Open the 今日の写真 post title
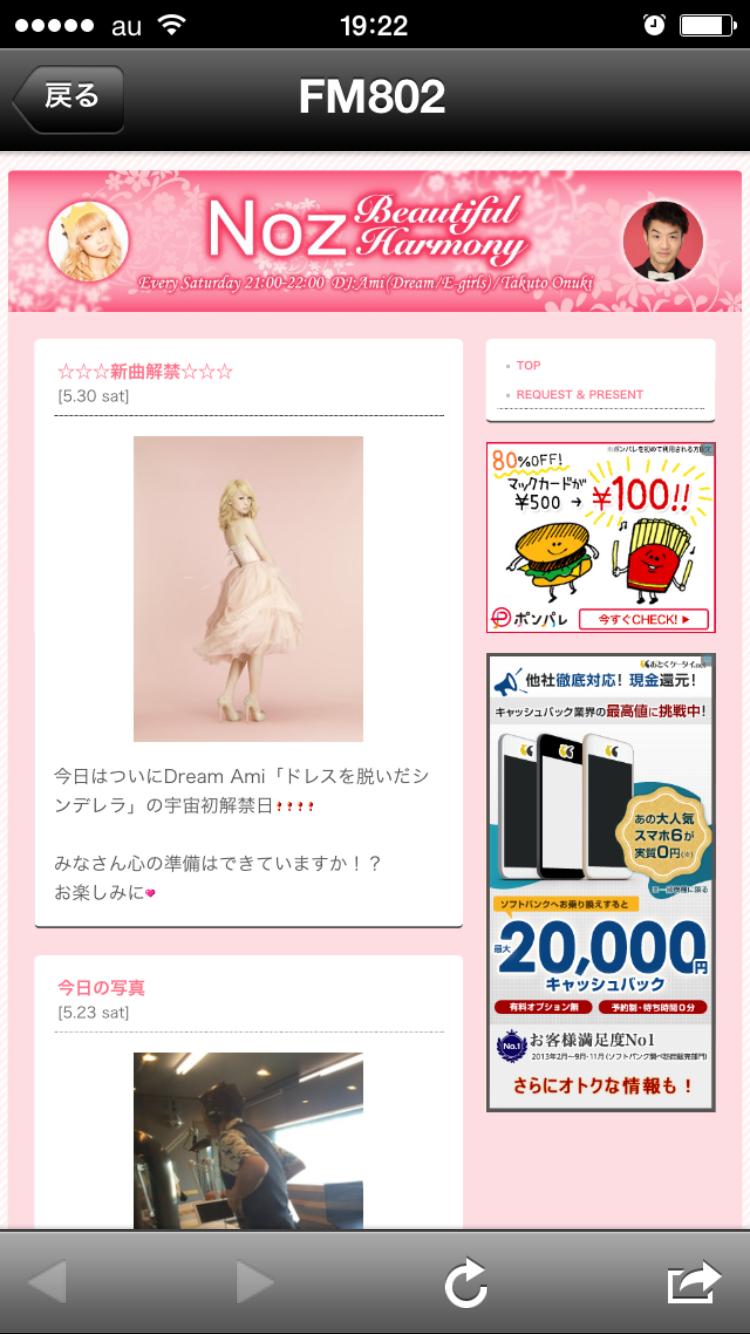Image resolution: width=750 pixels, height=1334 pixels. click(x=101, y=988)
